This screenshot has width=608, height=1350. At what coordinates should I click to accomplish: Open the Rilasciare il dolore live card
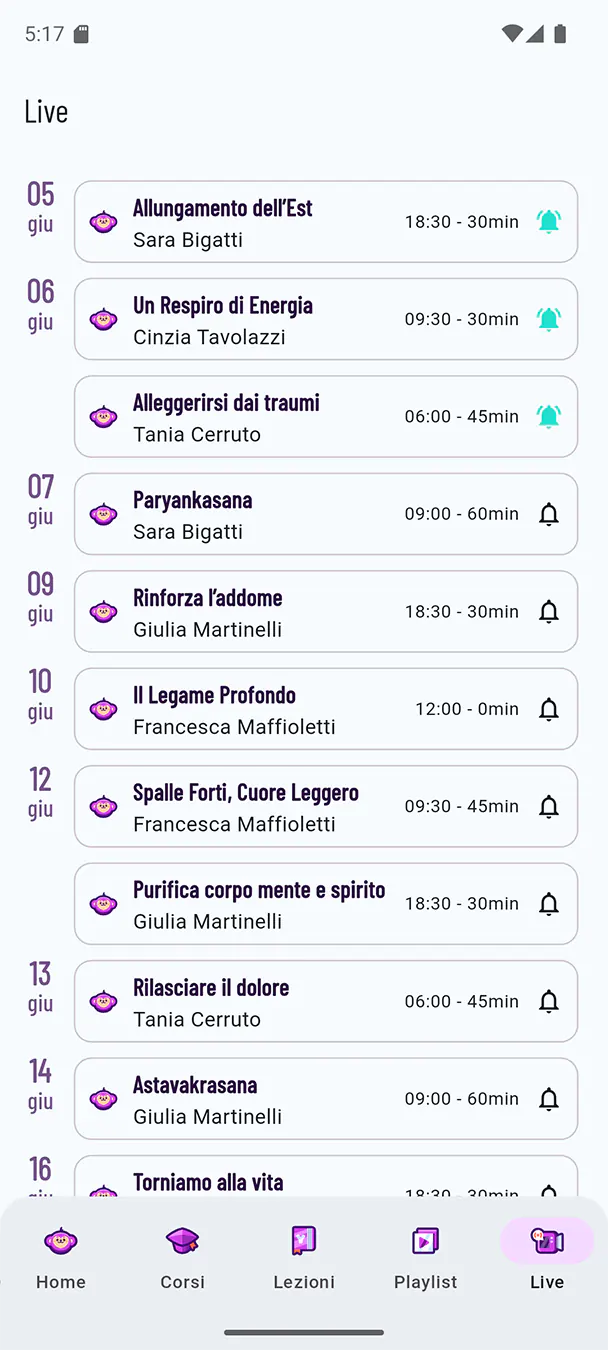click(x=326, y=1001)
